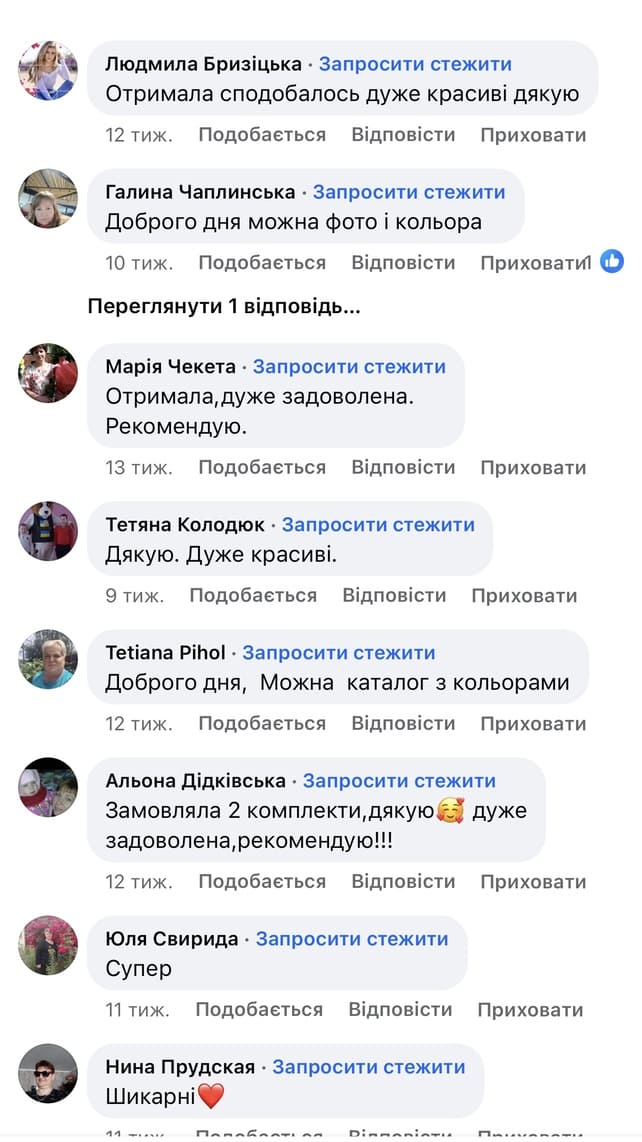This screenshot has height=1142, width=642.
Task: Open Нина Прудская's profile
Action: [x=180, y=1067]
